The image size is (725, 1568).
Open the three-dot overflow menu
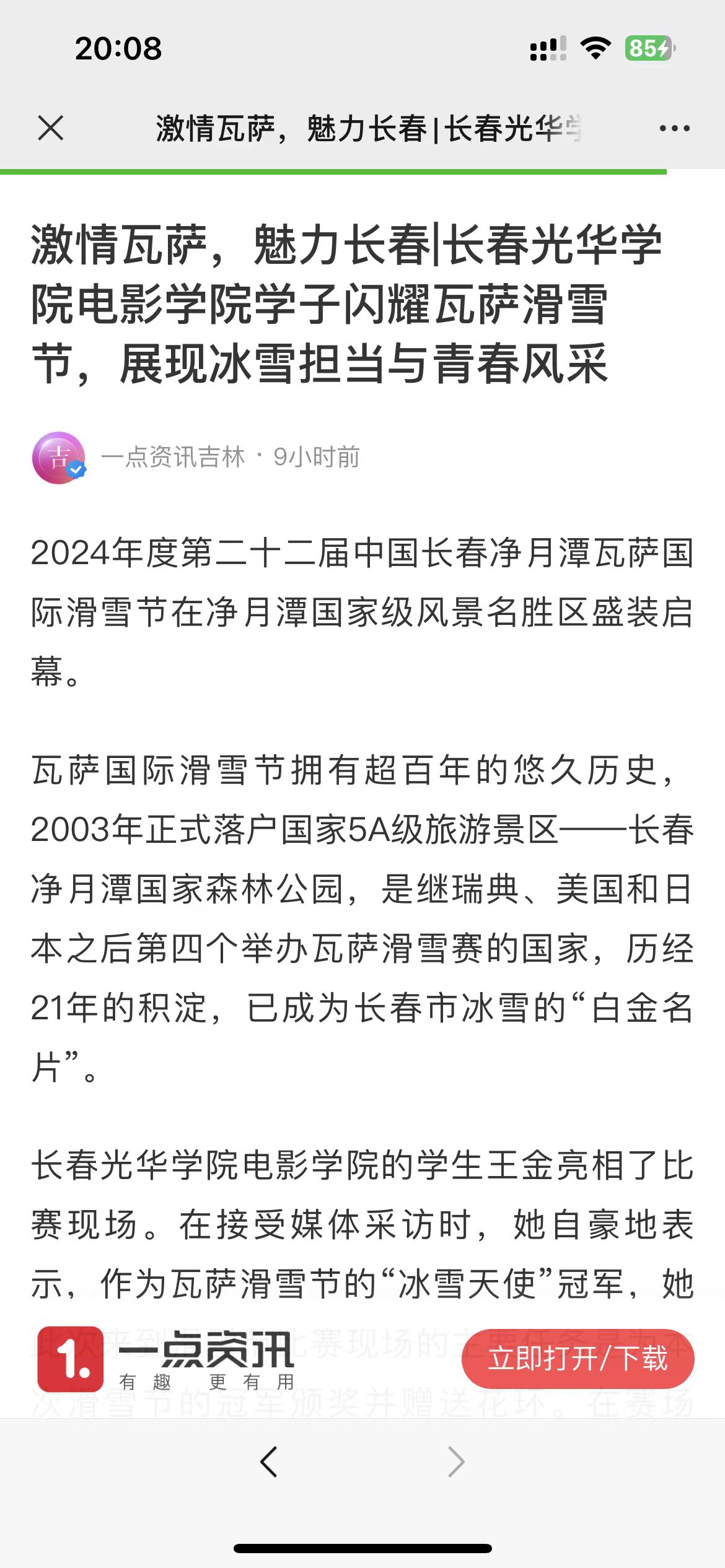tap(674, 129)
